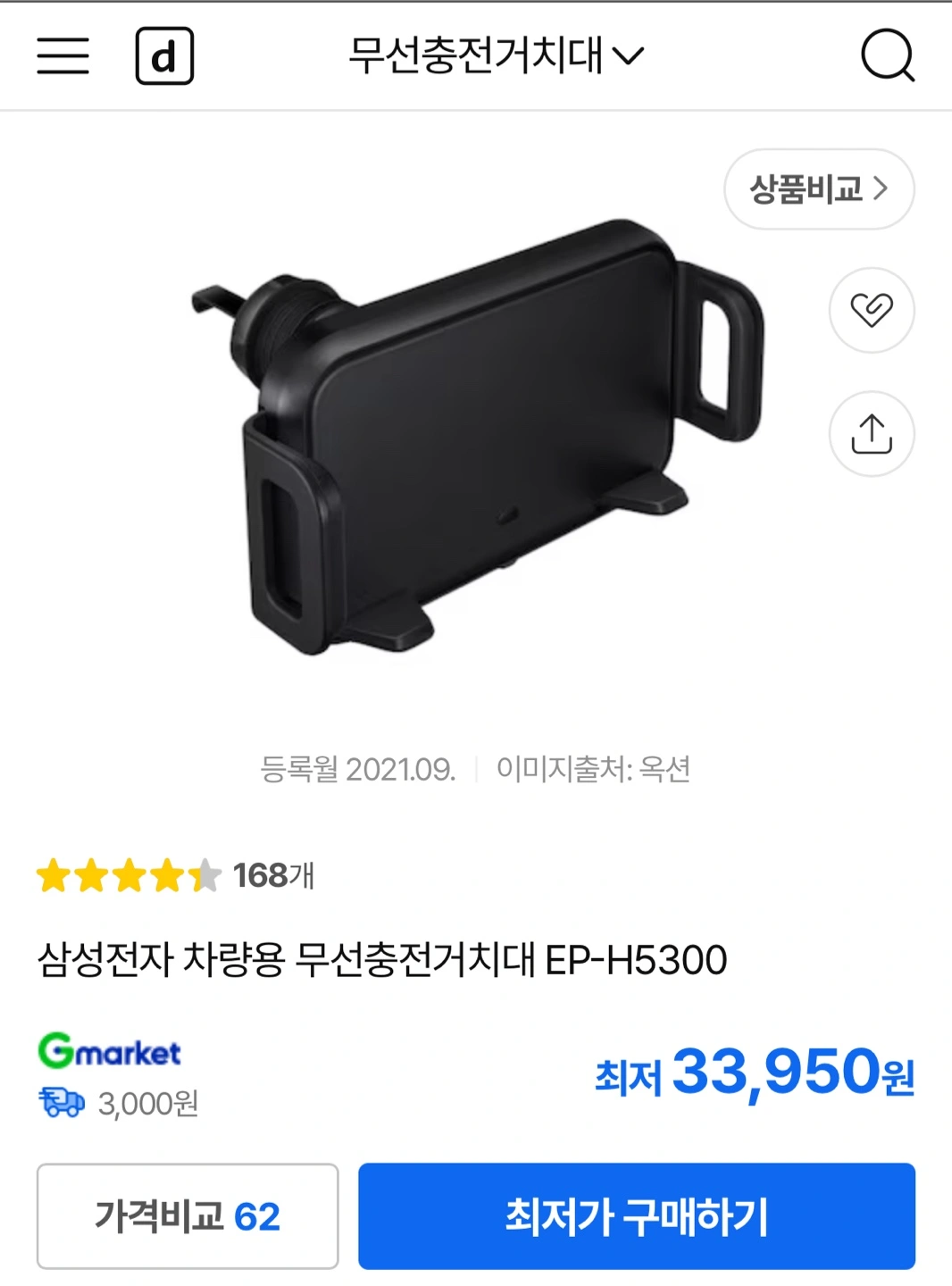Share the product using the share icon
Viewport: 952px width, 1286px height.
tap(872, 434)
